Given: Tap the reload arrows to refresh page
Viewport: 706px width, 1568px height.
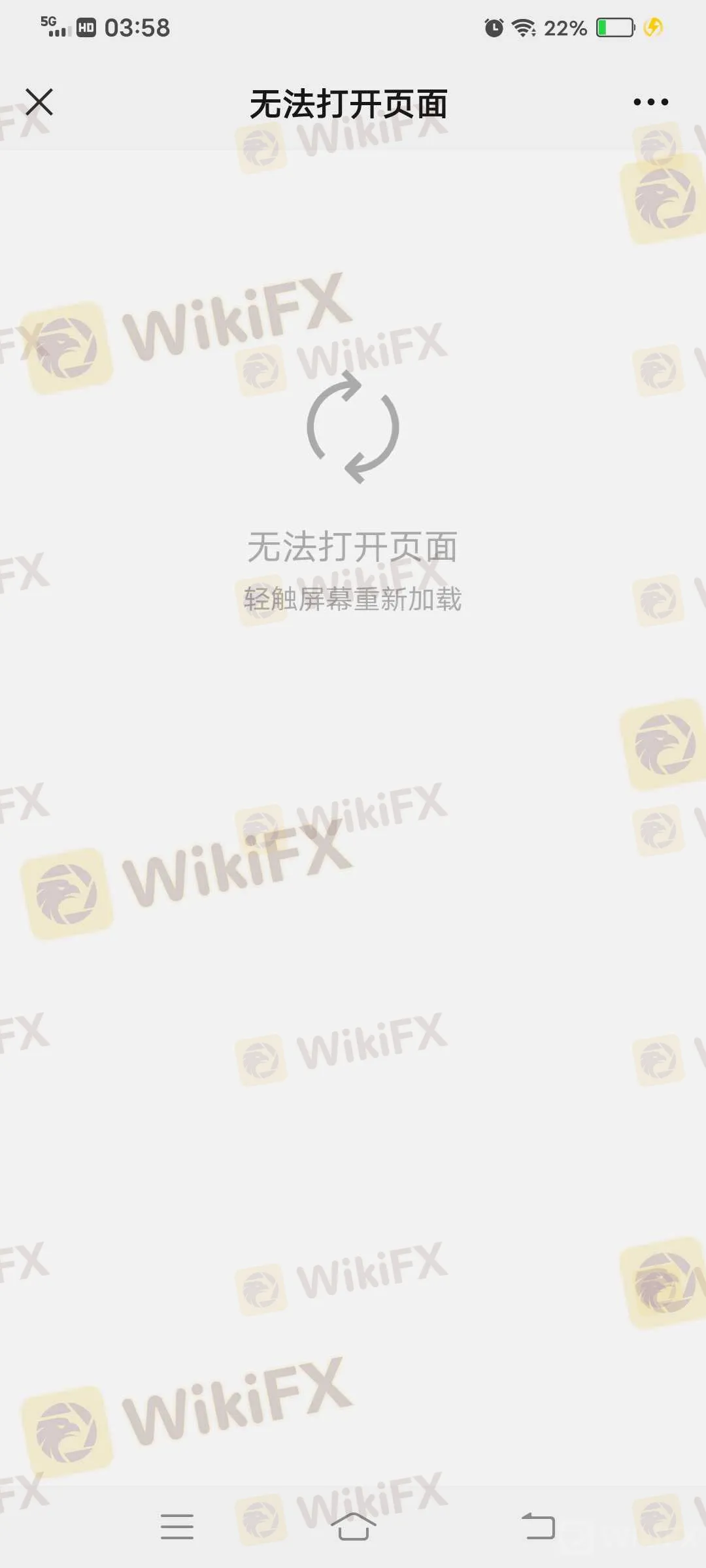Looking at the screenshot, I should [353, 428].
